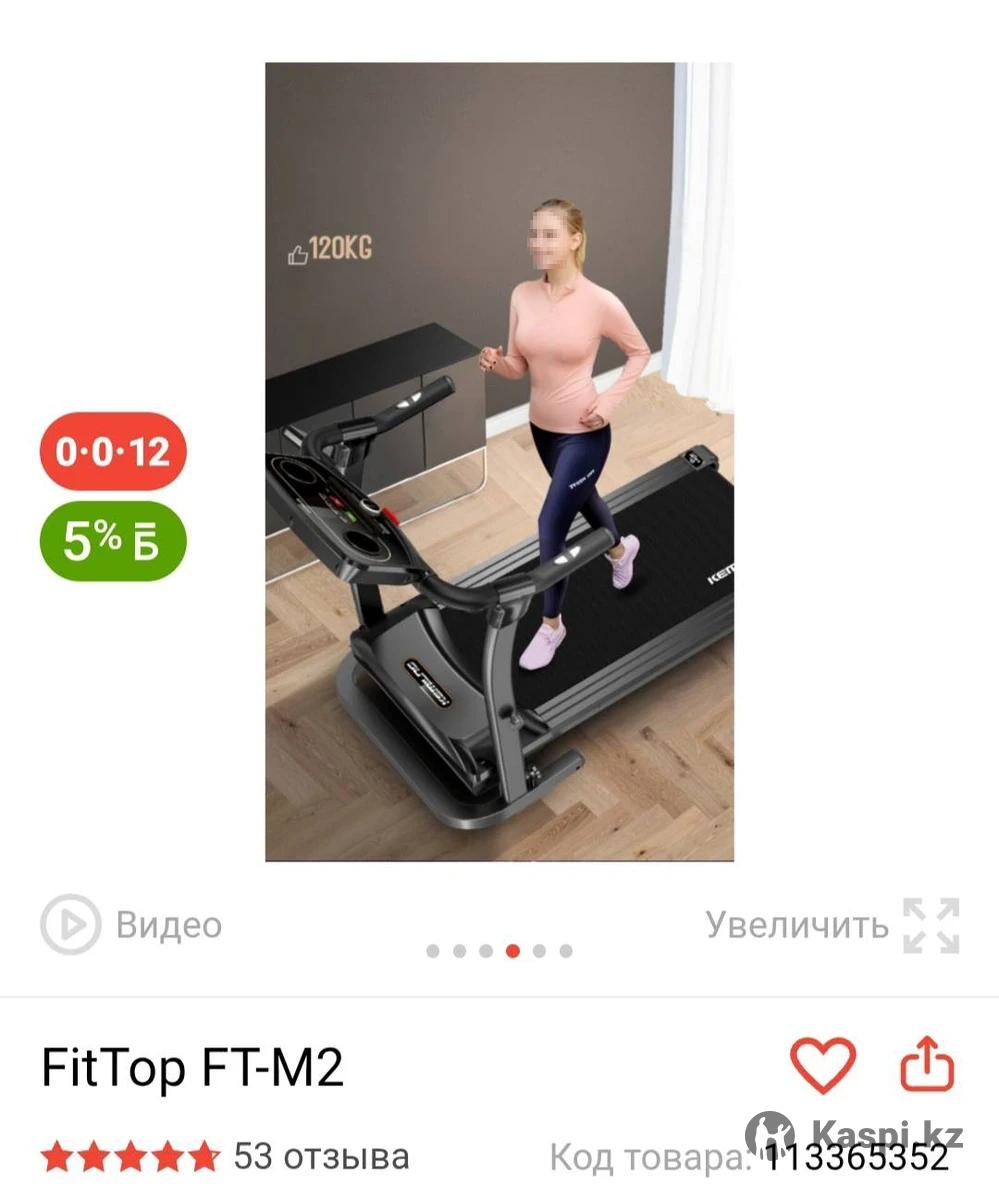999x1200 pixels.
Task: Open the 53 отзыва reviews
Action: coord(320,1157)
